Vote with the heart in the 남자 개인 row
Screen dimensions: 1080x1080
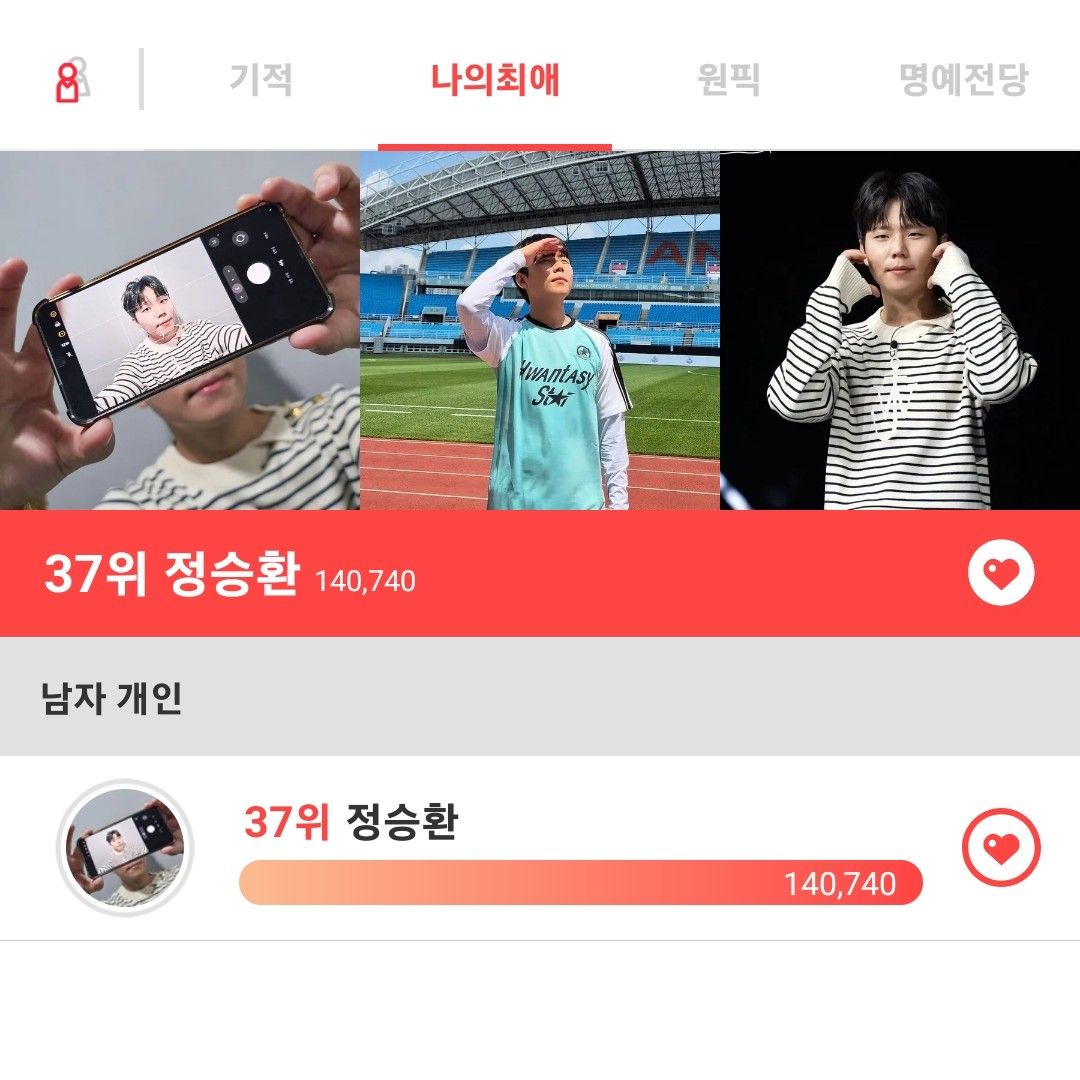click(1001, 848)
